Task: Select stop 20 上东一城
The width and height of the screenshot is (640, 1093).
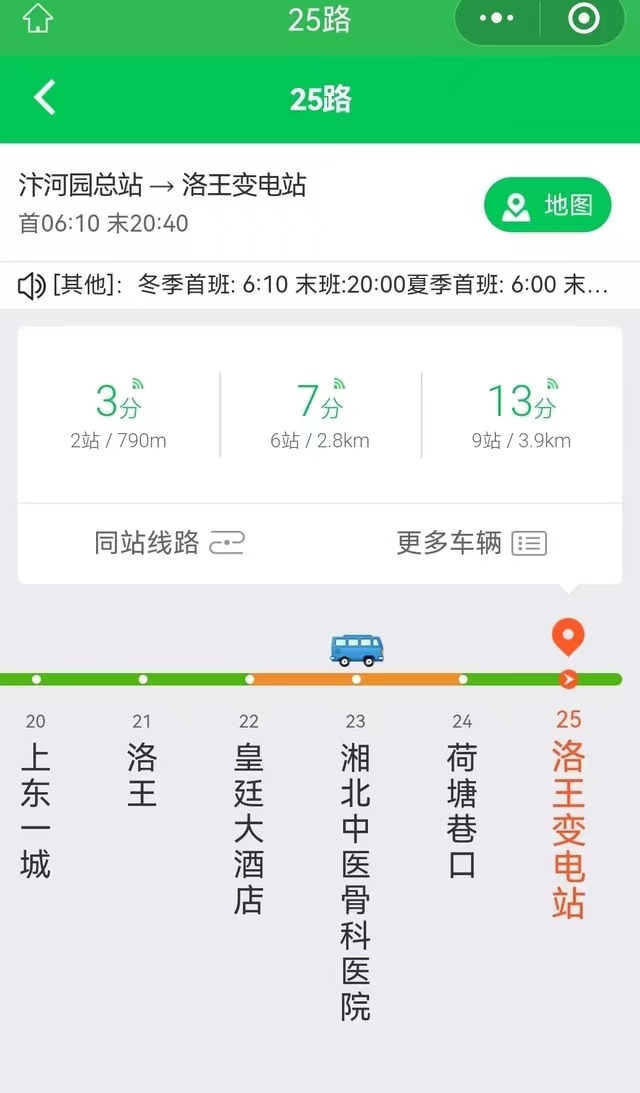Action: click(x=36, y=800)
